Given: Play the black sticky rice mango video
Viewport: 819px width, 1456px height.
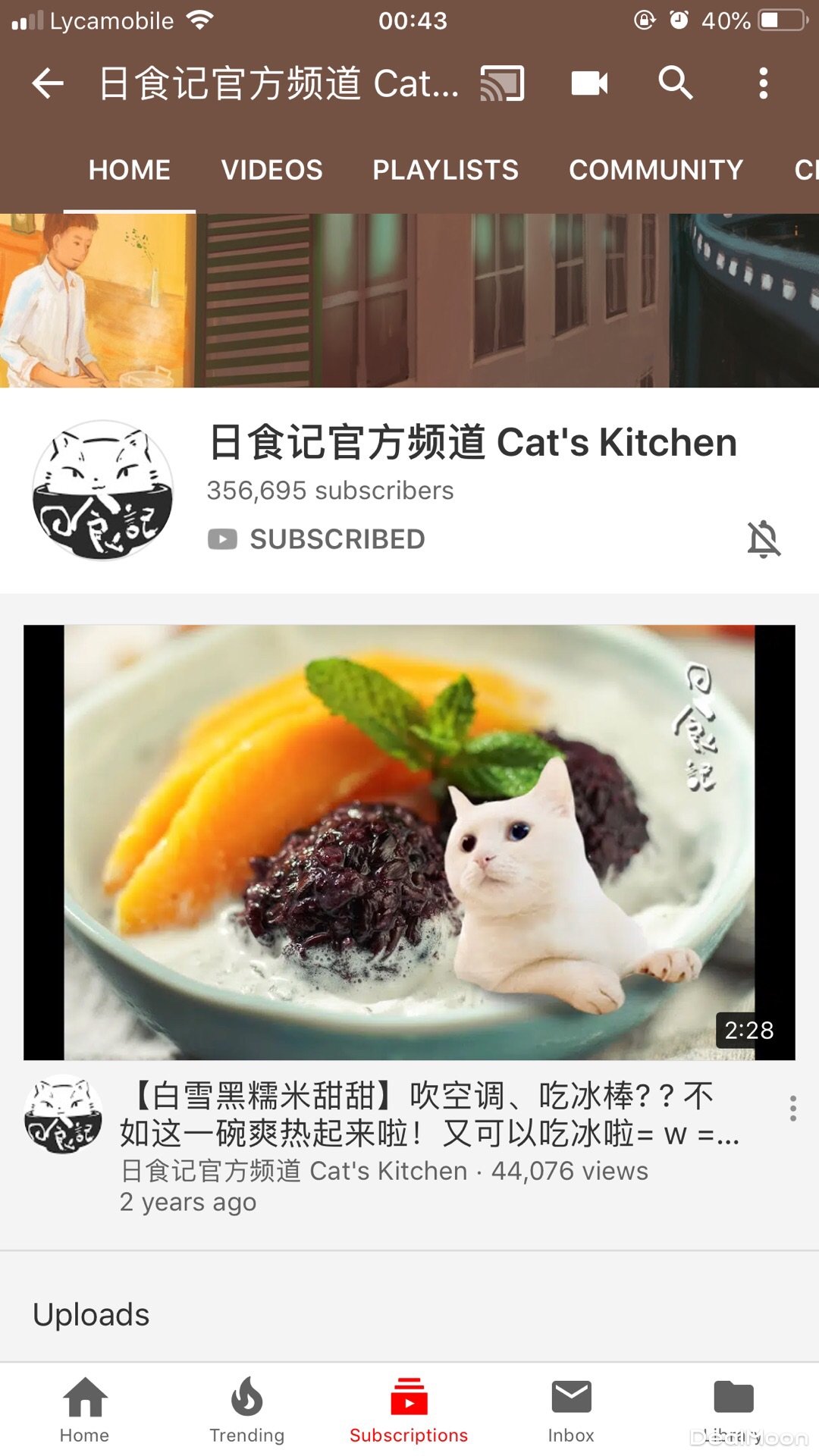Looking at the screenshot, I should [409, 842].
